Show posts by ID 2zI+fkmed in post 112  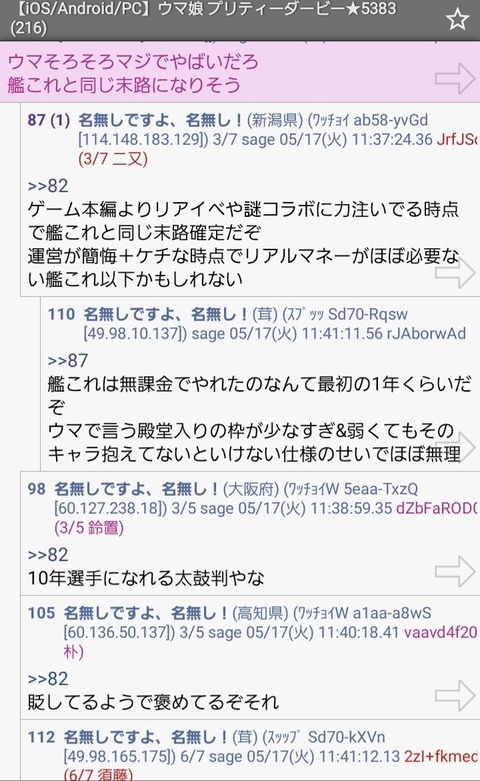441,757
